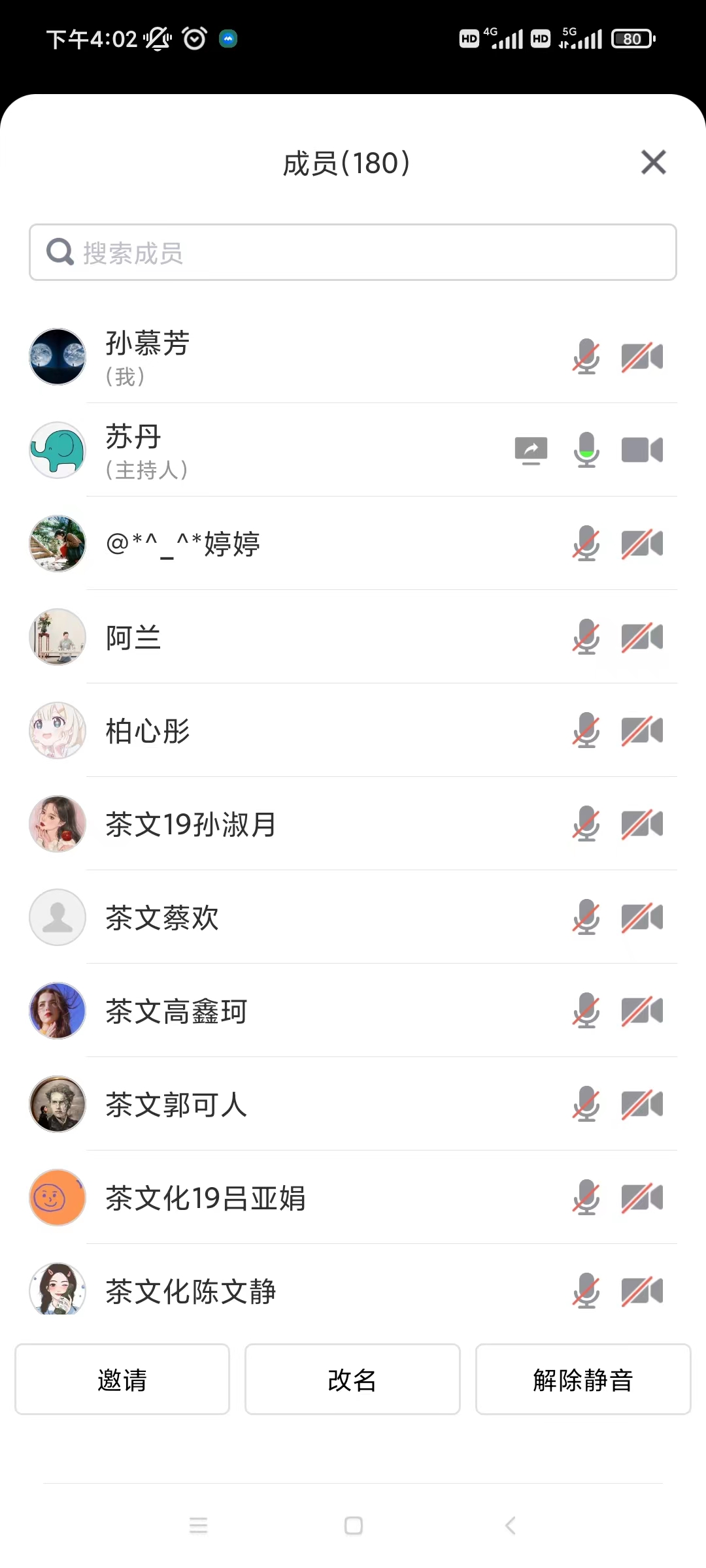Viewport: 706px width, 1568px height.
Task: Close the 成员 members panel
Action: pos(653,162)
